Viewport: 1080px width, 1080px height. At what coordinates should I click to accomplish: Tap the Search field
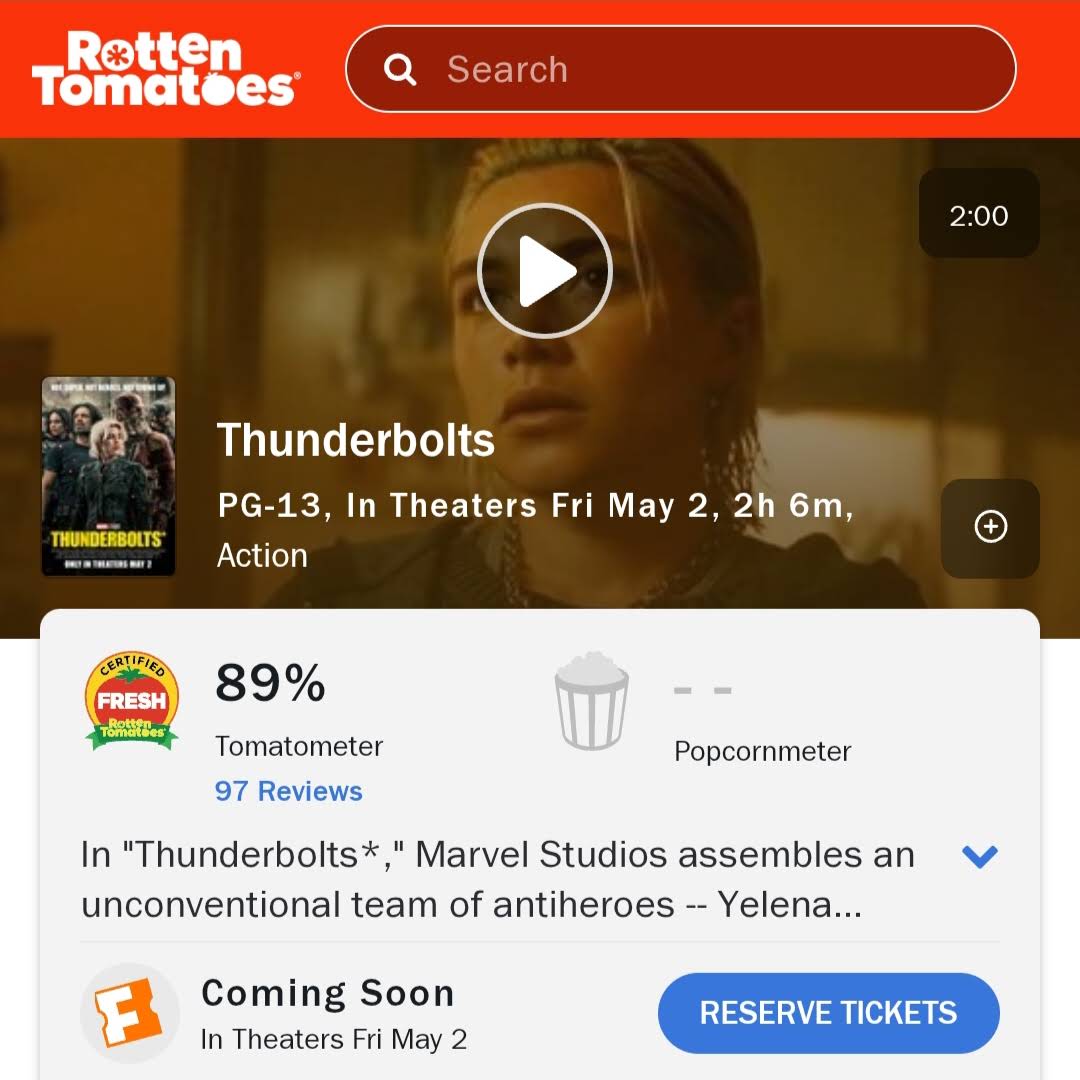[x=680, y=69]
